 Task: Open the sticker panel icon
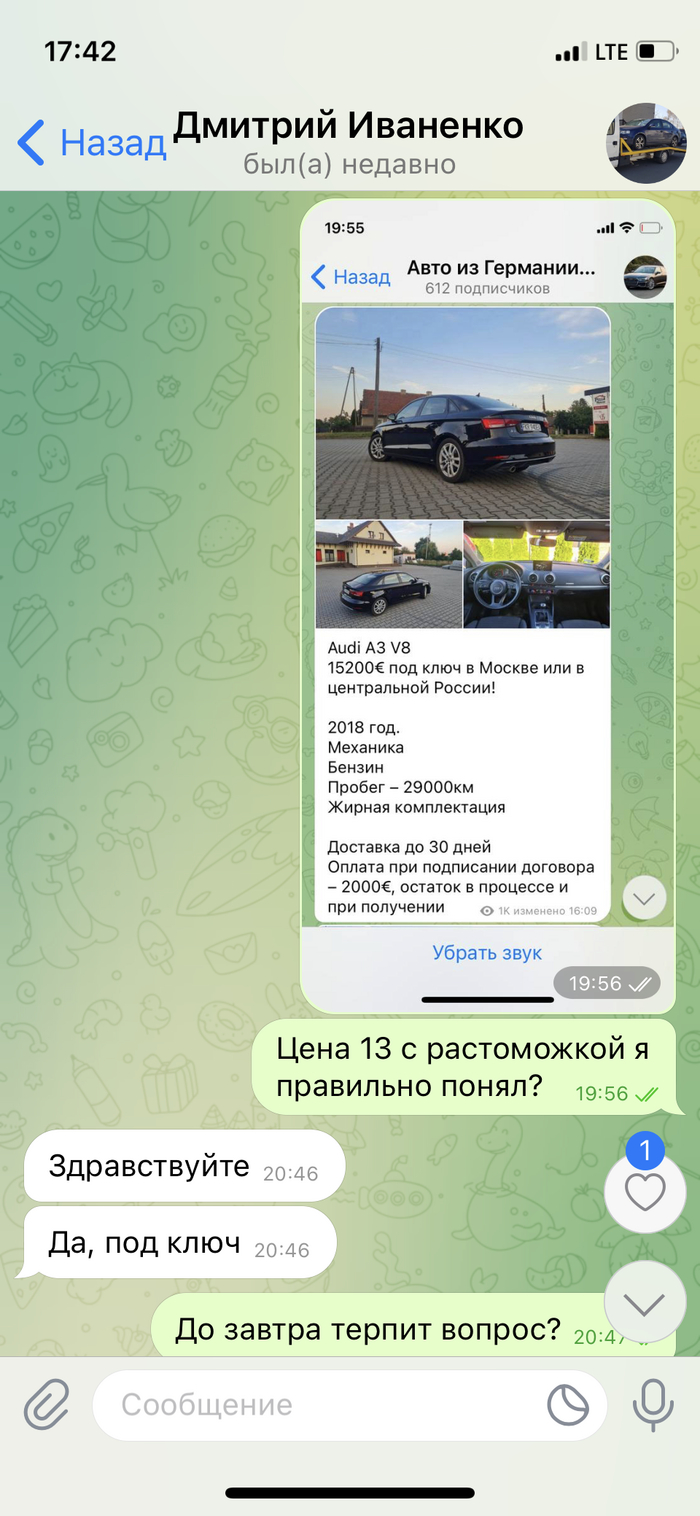568,1405
